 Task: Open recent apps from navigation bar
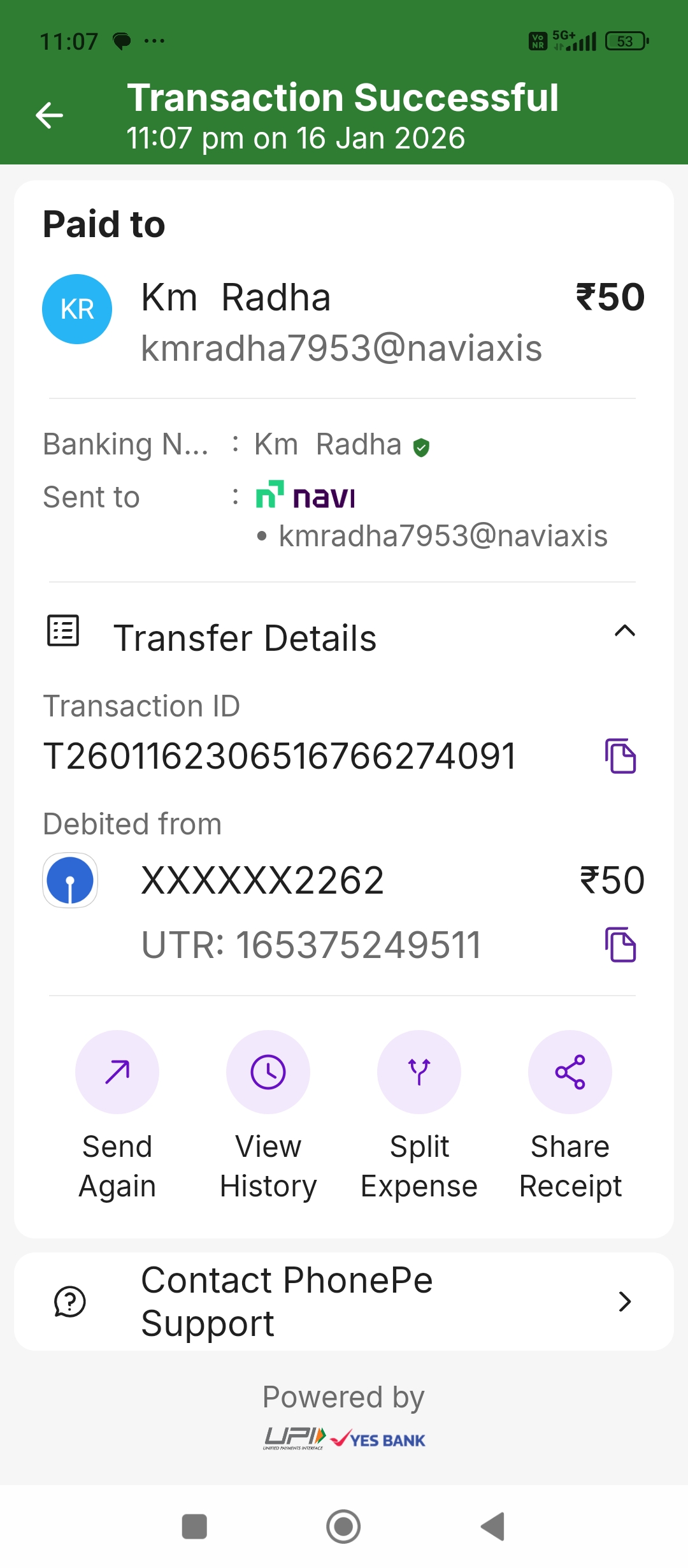[194, 1527]
